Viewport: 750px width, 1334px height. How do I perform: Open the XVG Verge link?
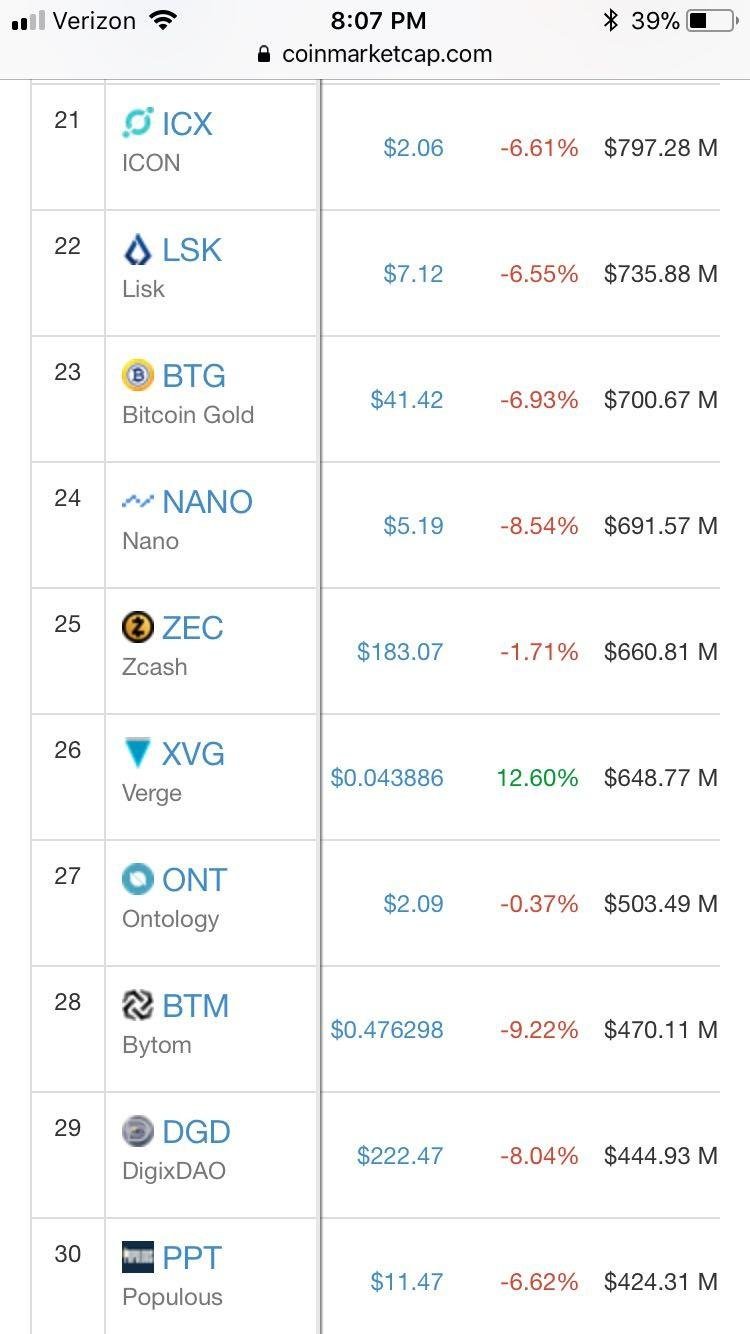(x=193, y=754)
